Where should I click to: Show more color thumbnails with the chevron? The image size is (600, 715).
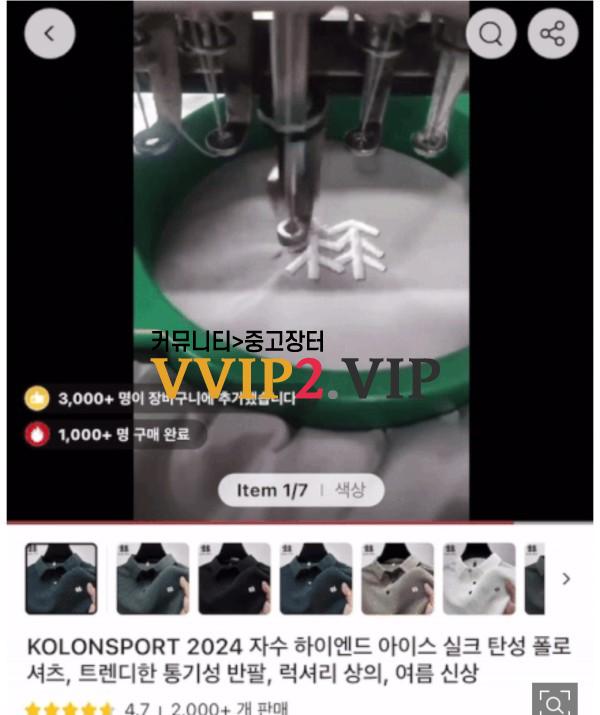coord(566,578)
